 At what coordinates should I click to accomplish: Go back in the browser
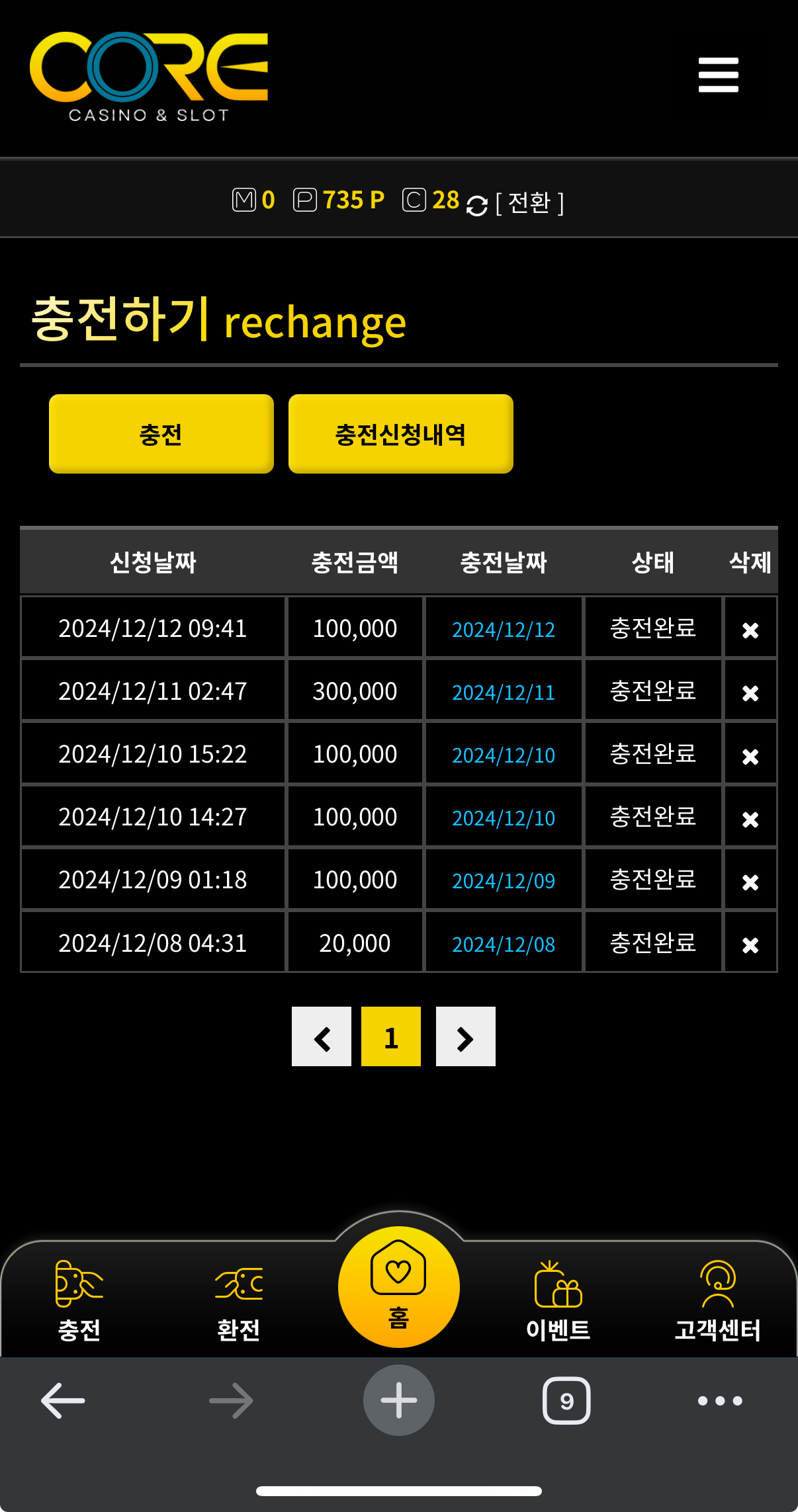pos(63,1400)
